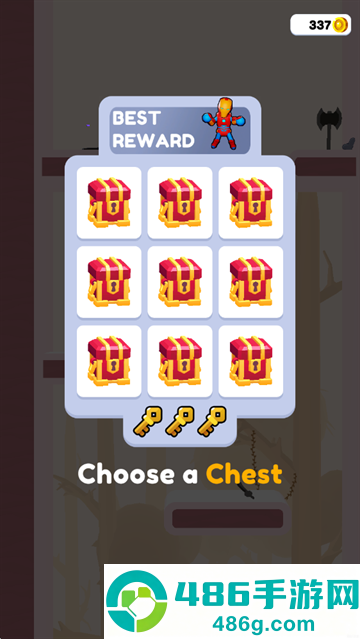Open the bottom-left chest
This screenshot has width=360, height=639.
tap(109, 361)
